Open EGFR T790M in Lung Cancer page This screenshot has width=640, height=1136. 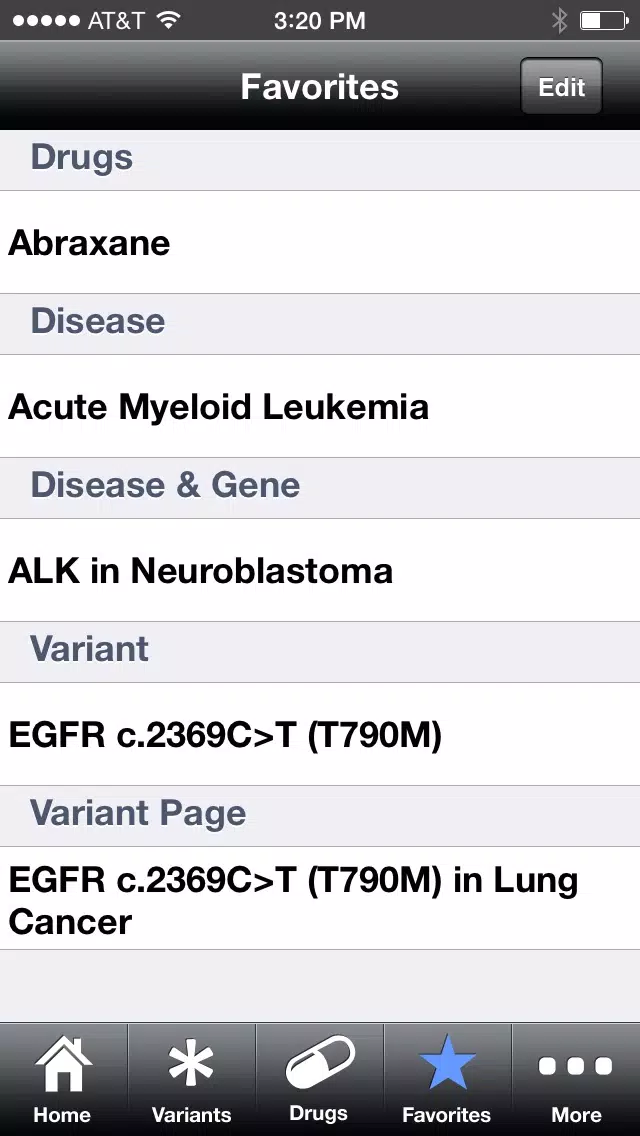point(320,898)
